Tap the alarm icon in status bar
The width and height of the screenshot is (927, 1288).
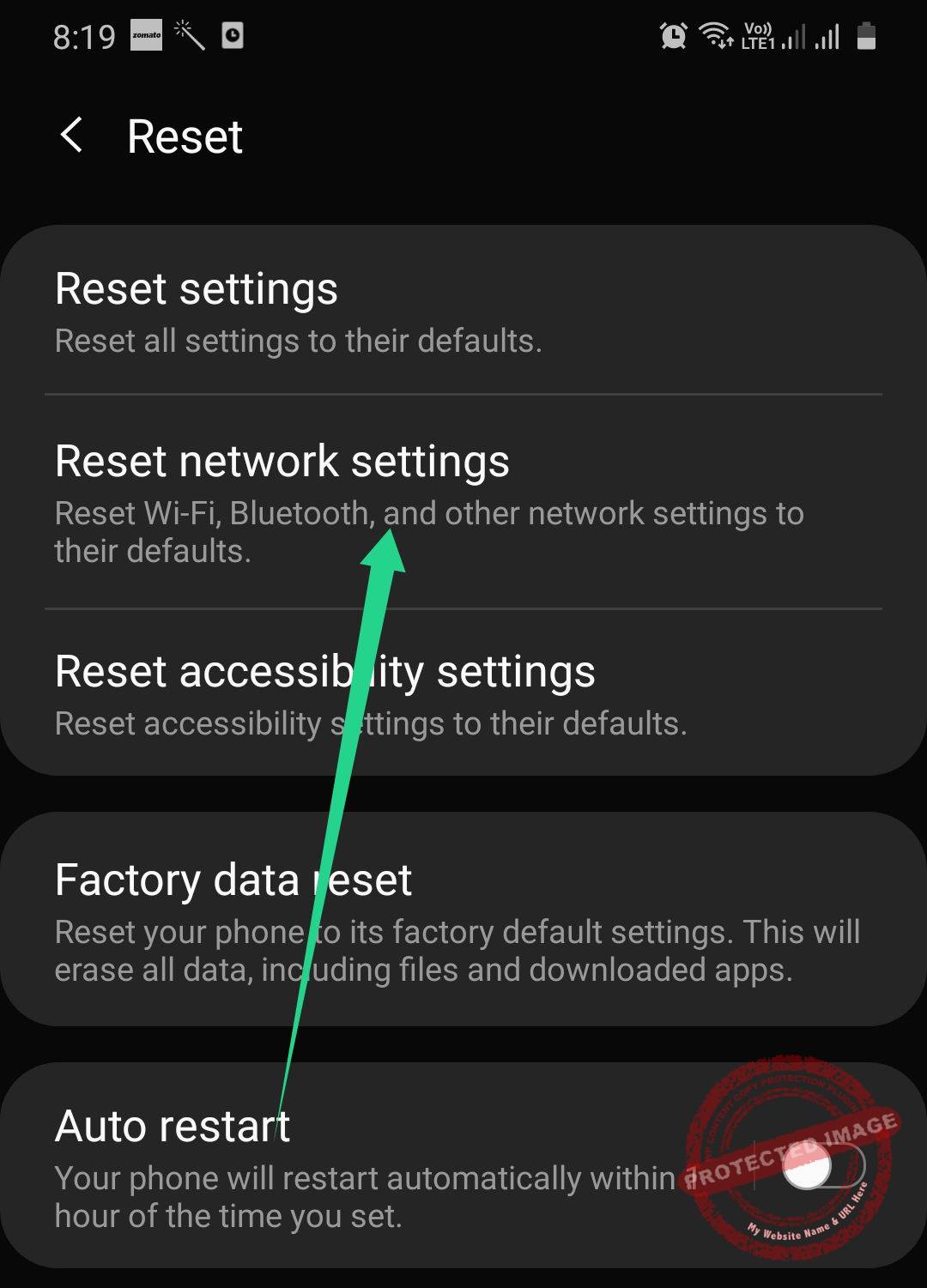(x=673, y=36)
